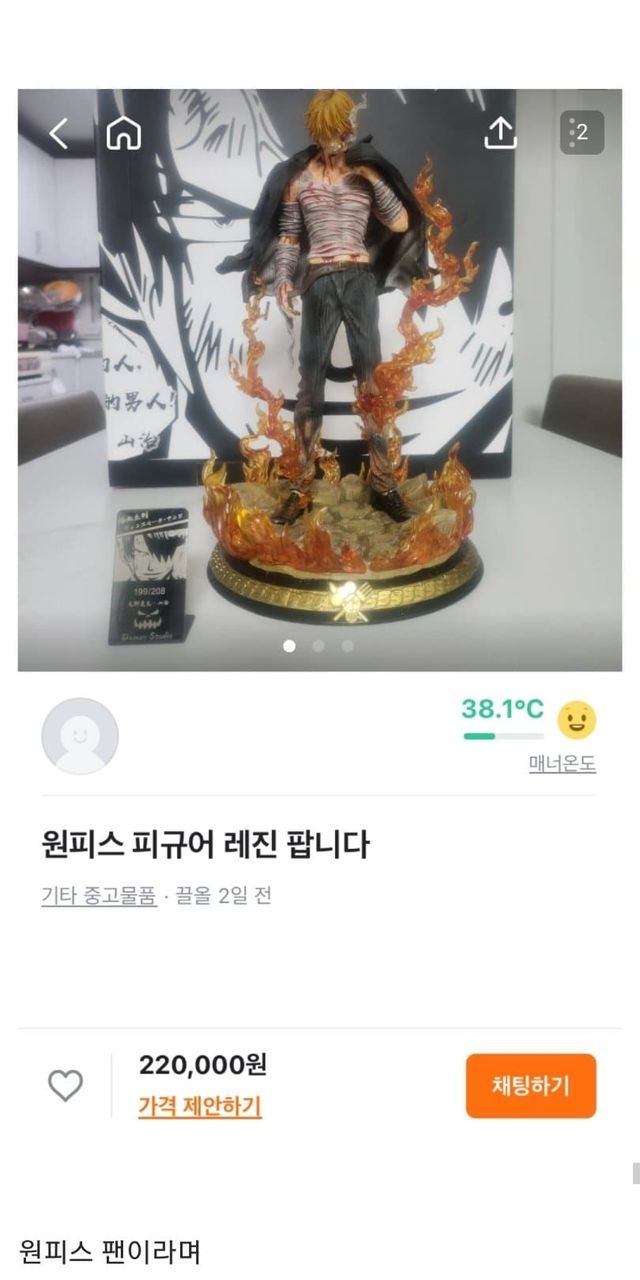640x1280 pixels.
Task: Open the seller's profile avatar
Action: pos(80,735)
